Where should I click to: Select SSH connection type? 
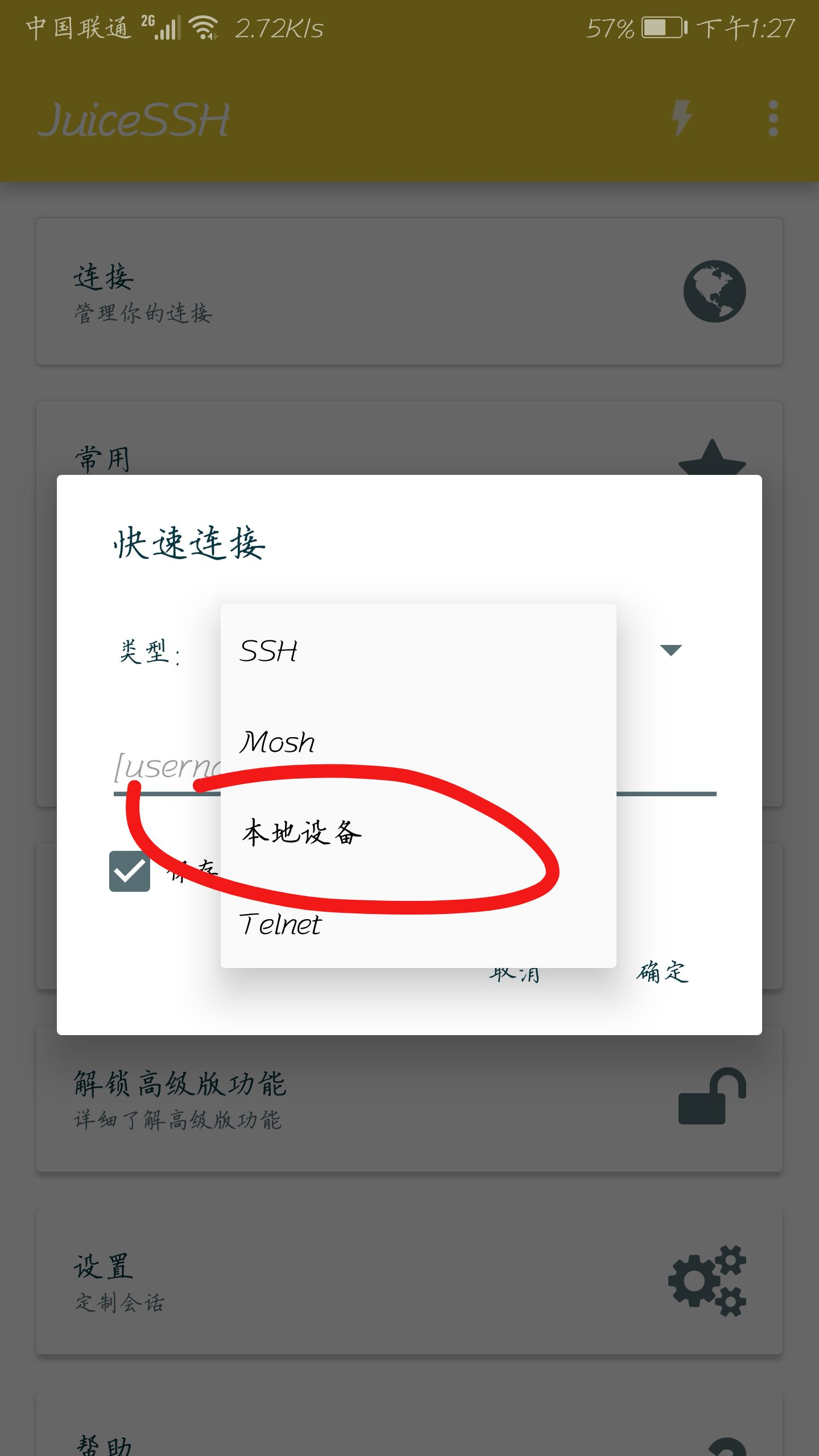click(x=418, y=650)
